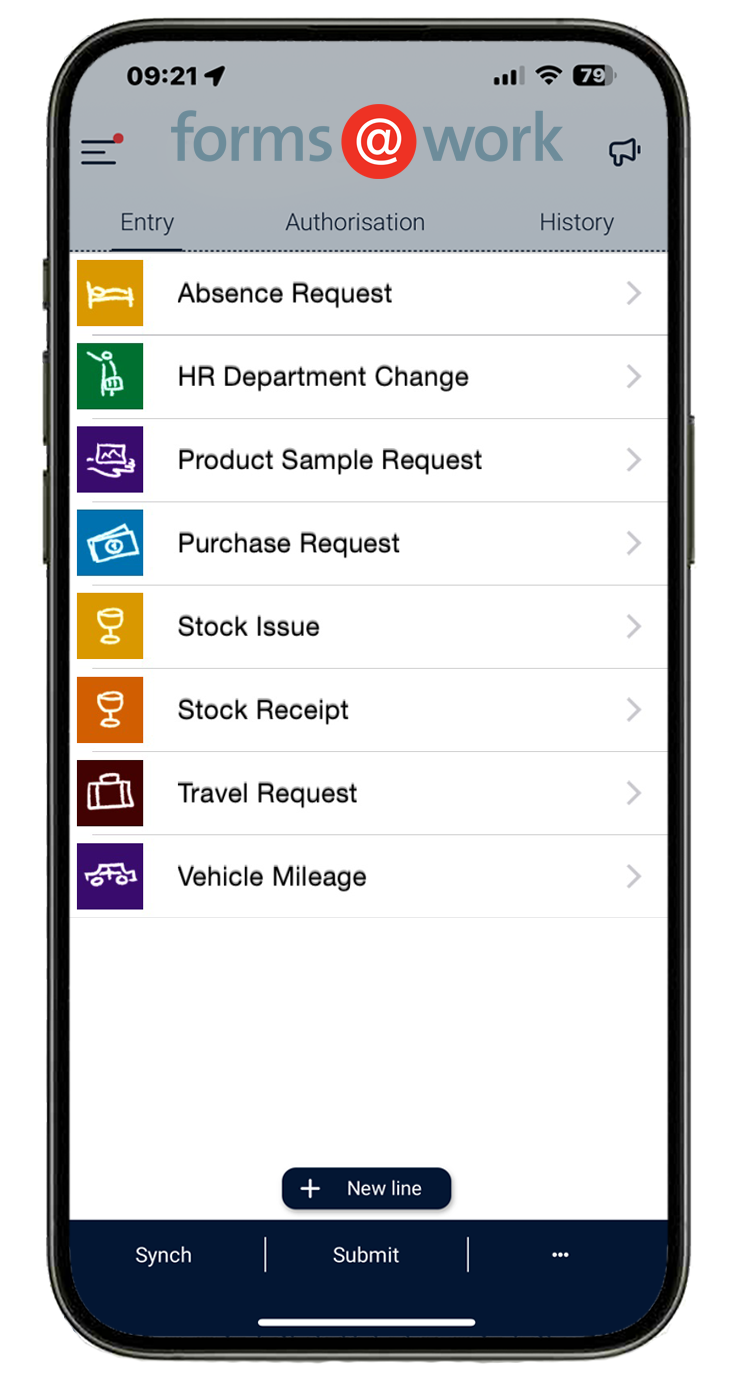The height and width of the screenshot is (1383, 741).
Task: Click the Synch action
Action: click(x=163, y=1255)
